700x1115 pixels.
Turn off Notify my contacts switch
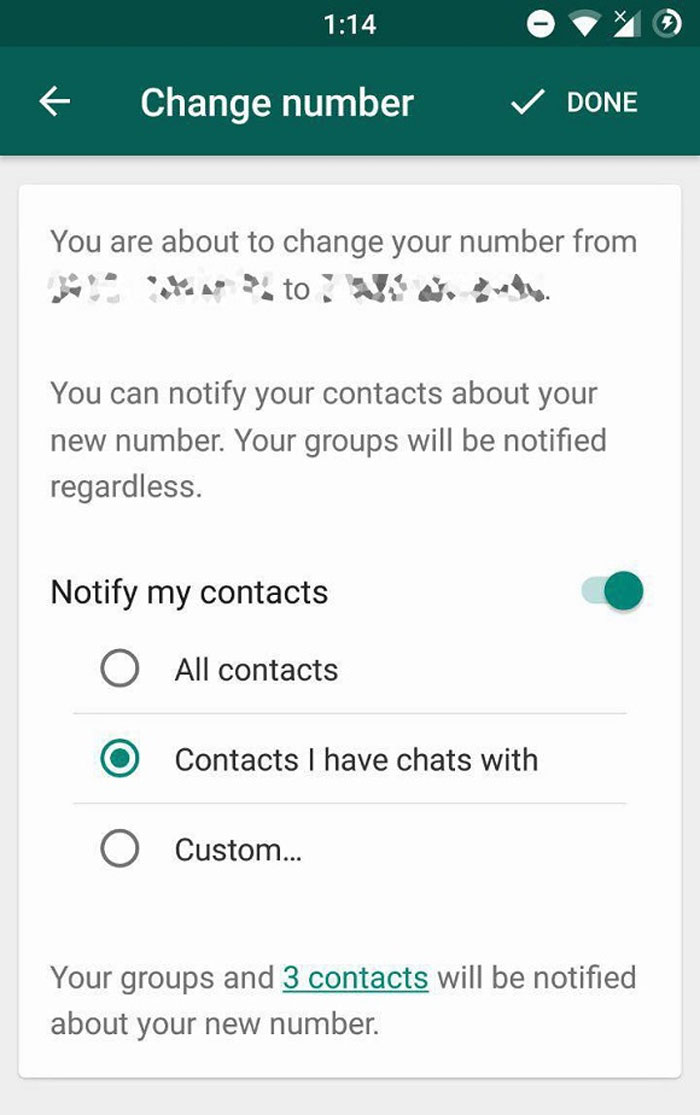point(613,591)
